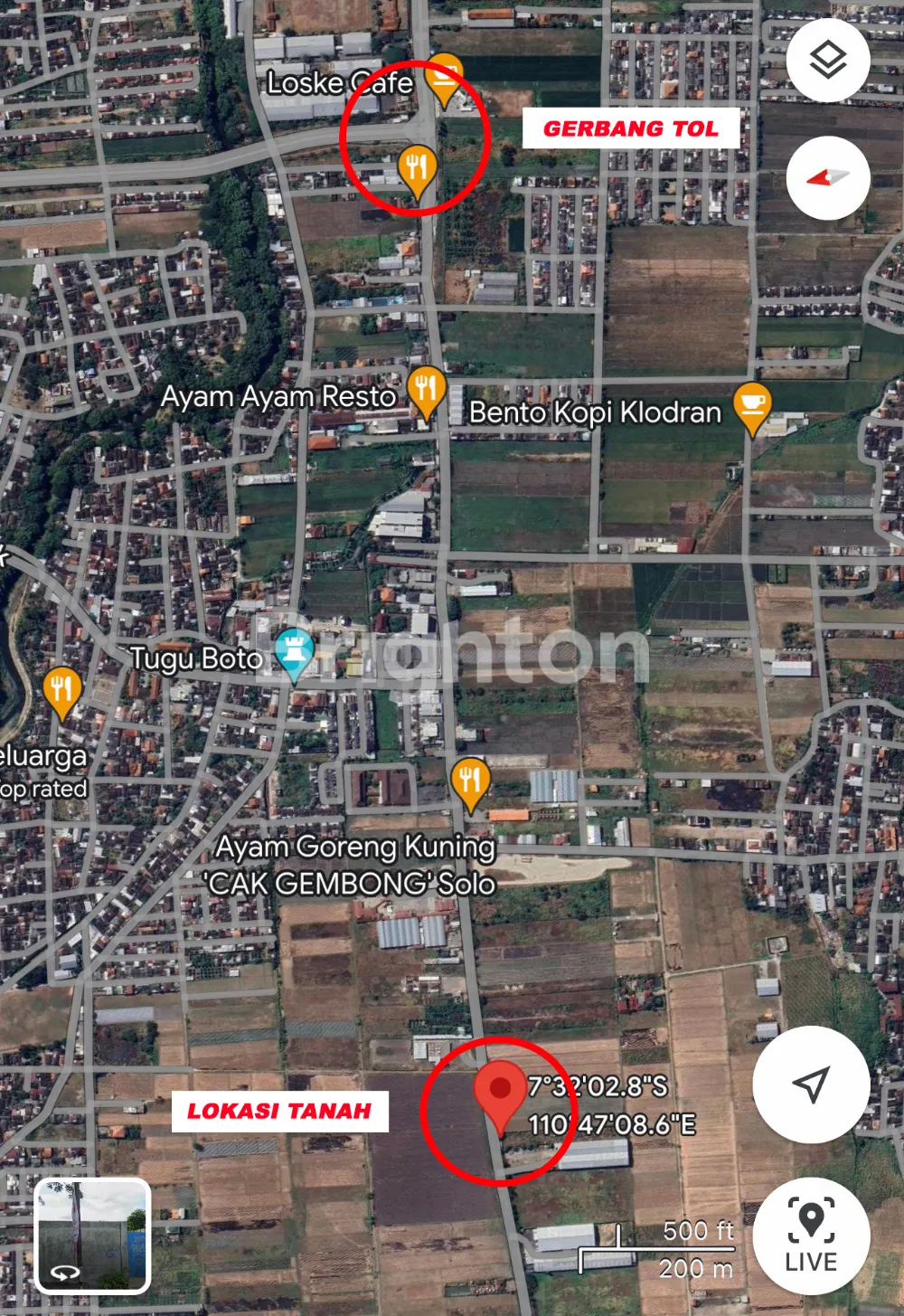This screenshot has height=1316, width=904.
Task: Open the Tugu Boto landmark pin
Action: [294, 651]
